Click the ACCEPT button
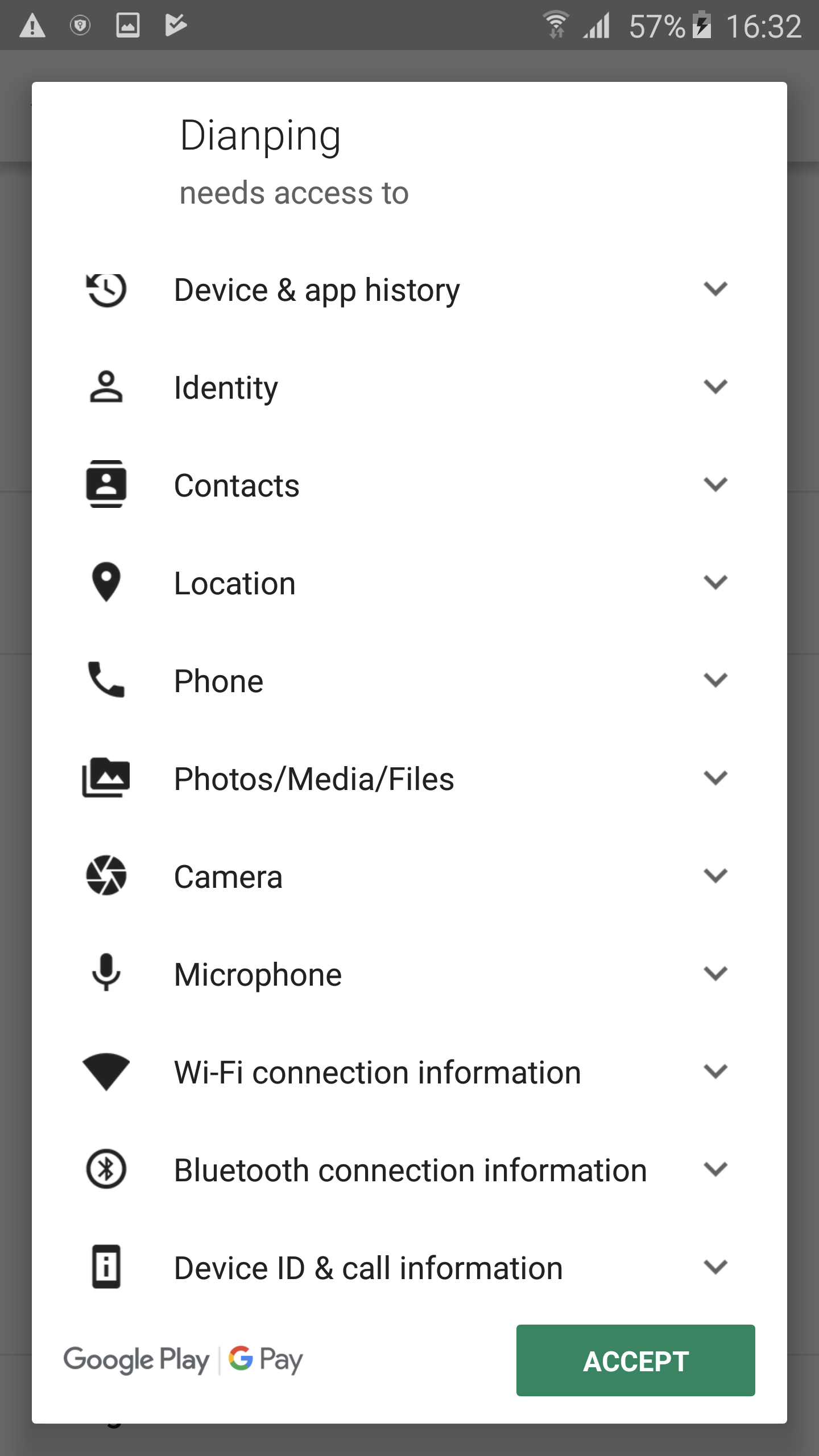This screenshot has height=1456, width=819. (635, 1361)
